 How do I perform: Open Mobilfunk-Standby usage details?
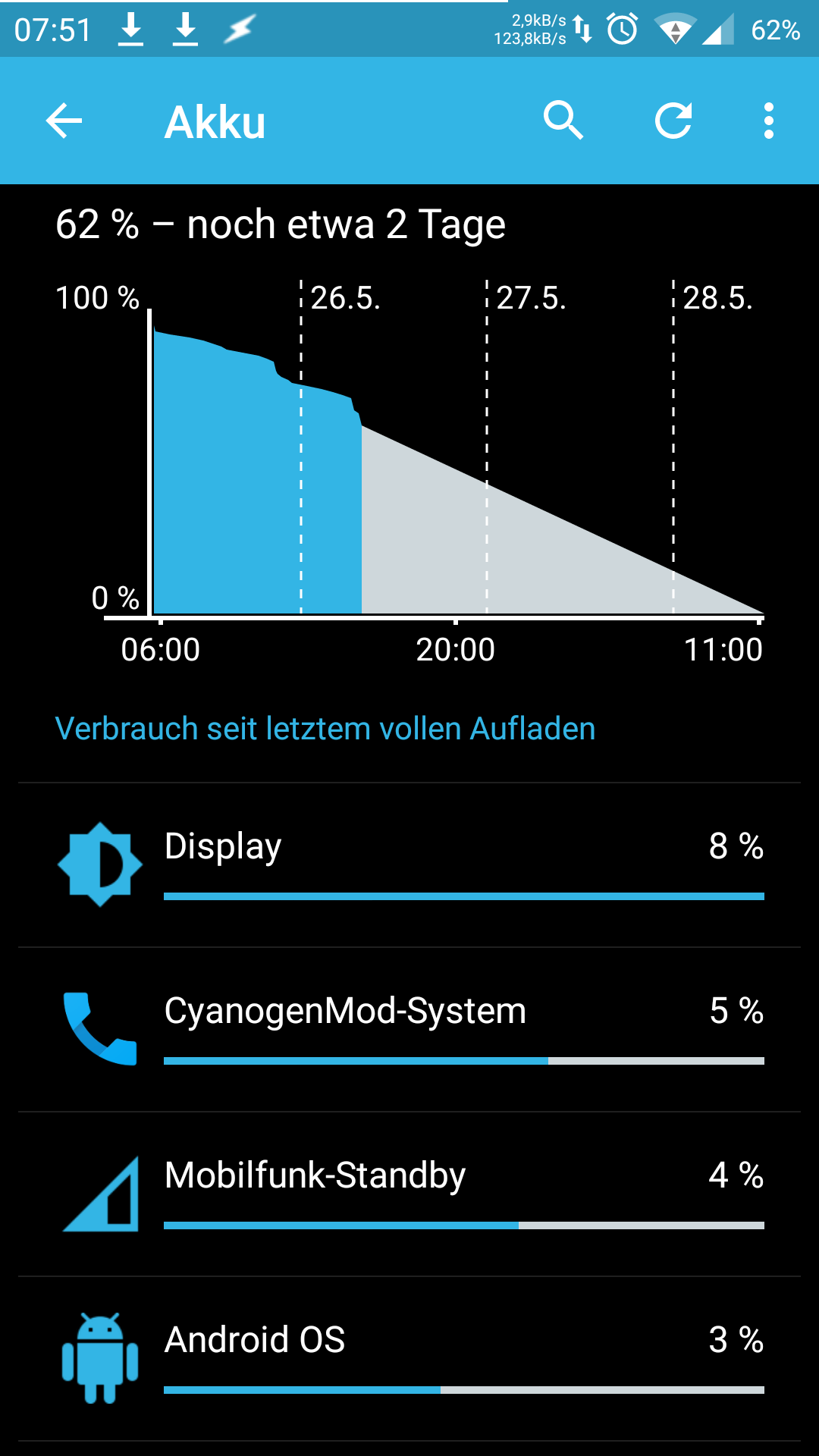[x=409, y=1194]
